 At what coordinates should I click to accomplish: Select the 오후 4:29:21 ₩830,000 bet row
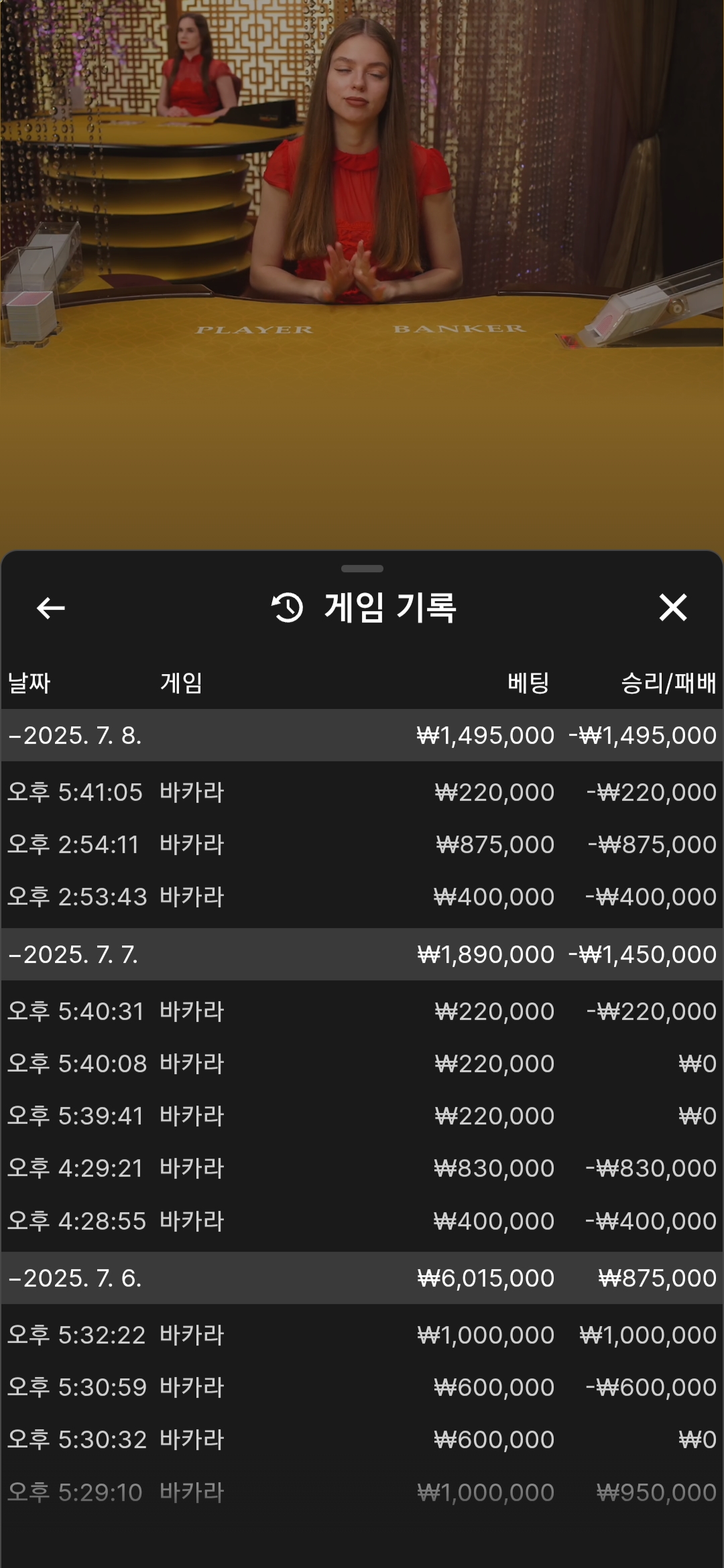pyautogui.click(x=362, y=1168)
